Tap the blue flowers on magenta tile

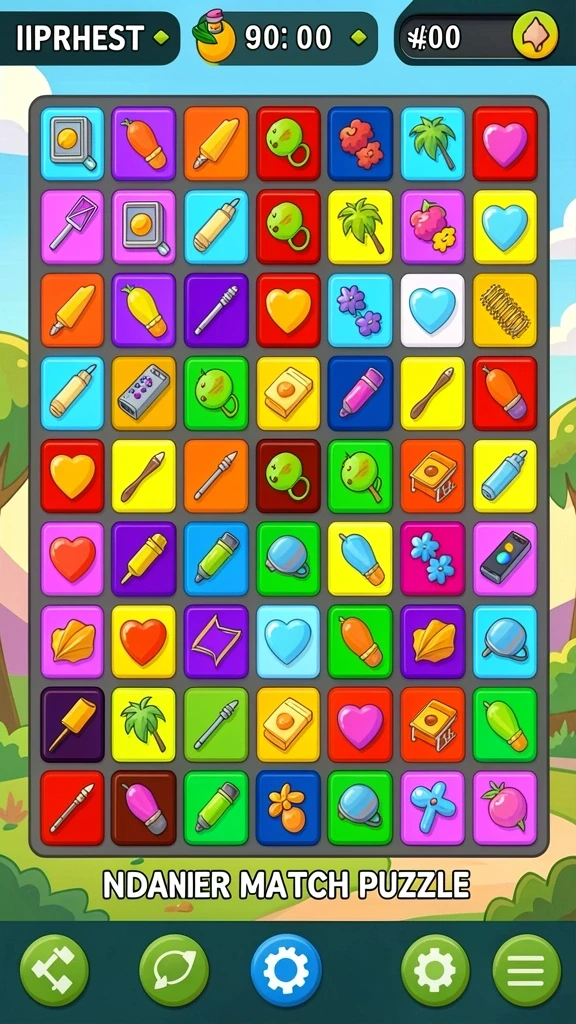432,559
